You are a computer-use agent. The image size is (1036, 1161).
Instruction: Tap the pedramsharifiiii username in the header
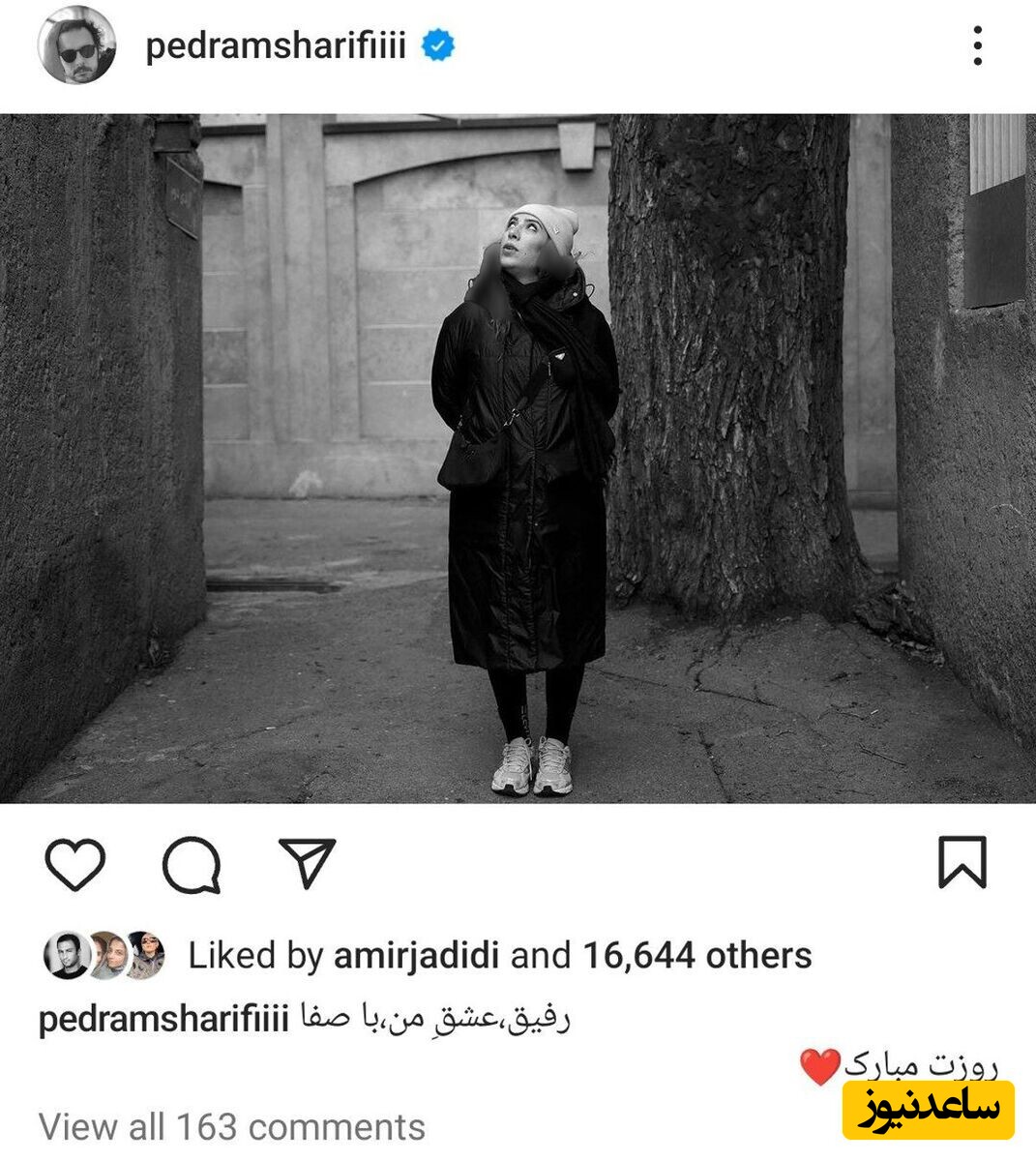(x=276, y=45)
